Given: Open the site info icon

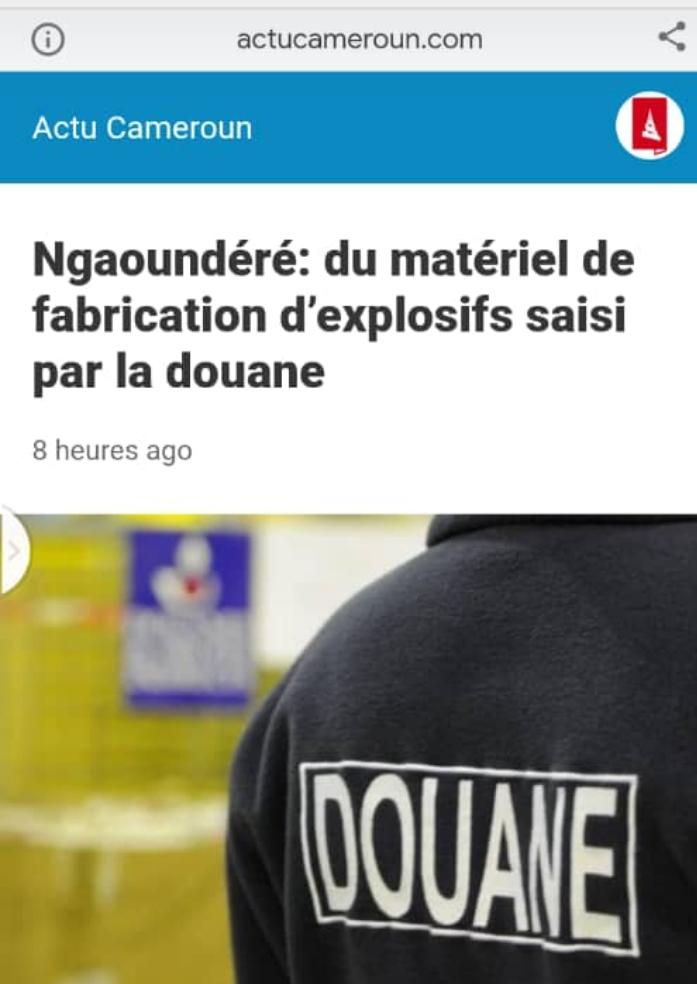Looking at the screenshot, I should [48, 39].
